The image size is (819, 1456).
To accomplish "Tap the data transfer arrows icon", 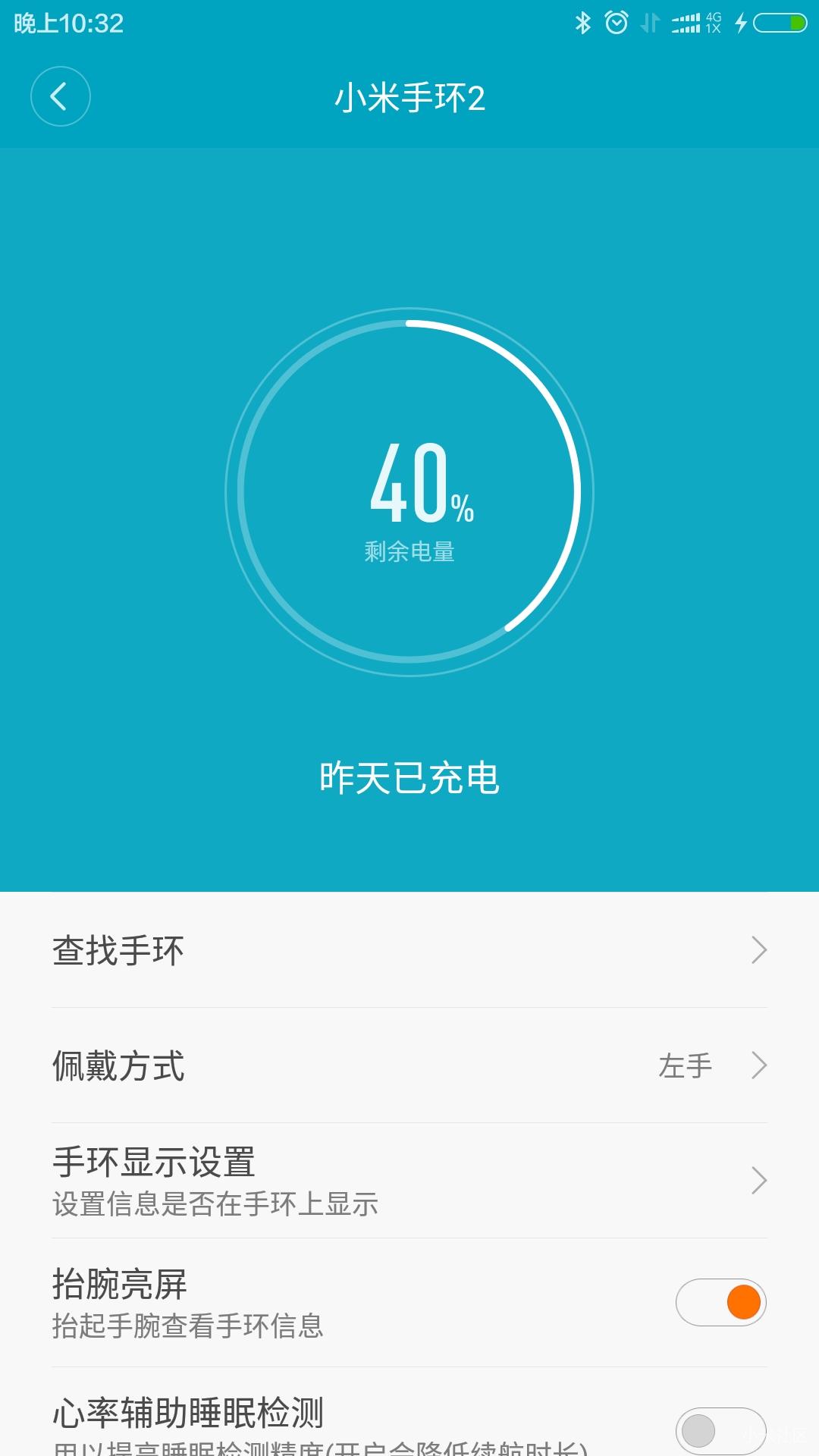I will click(651, 21).
